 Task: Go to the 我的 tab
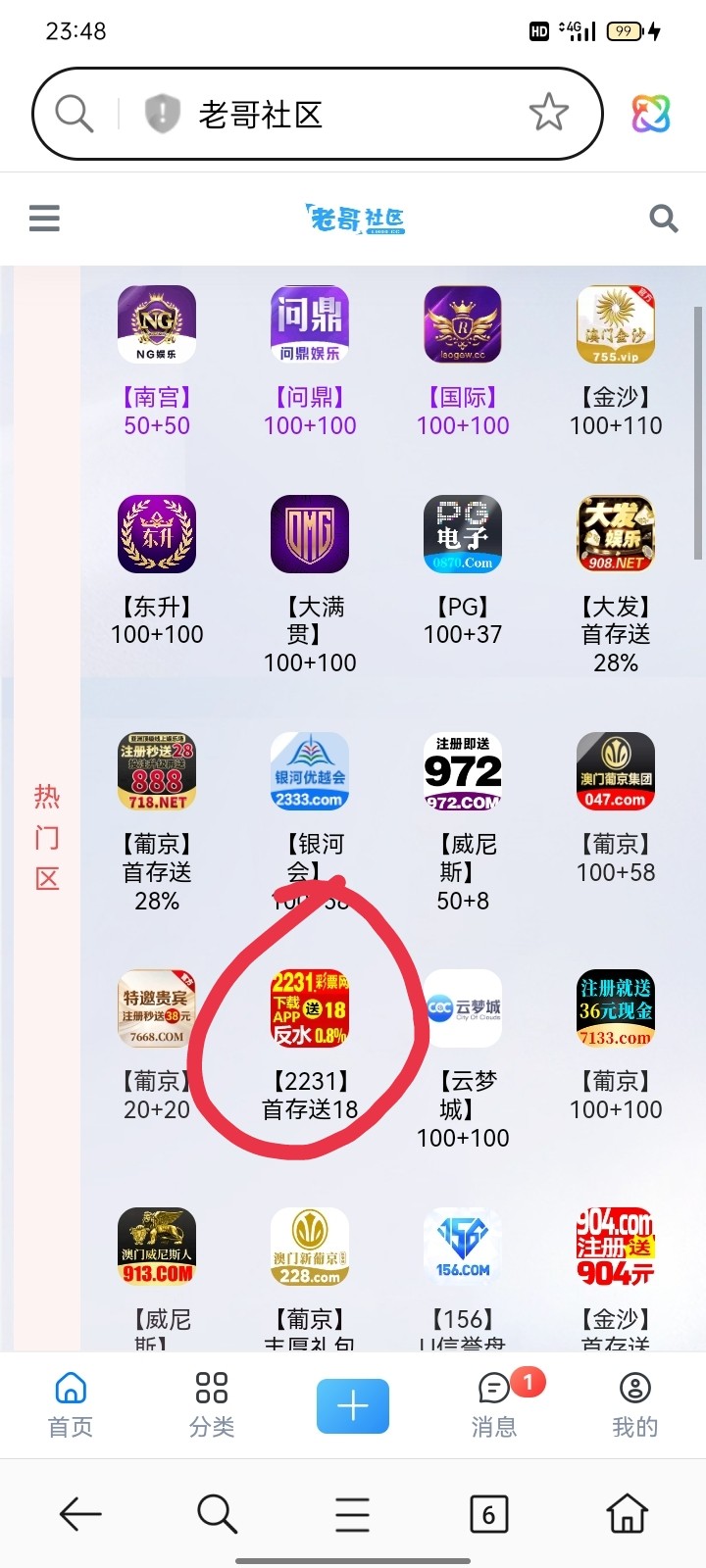coord(635,1403)
